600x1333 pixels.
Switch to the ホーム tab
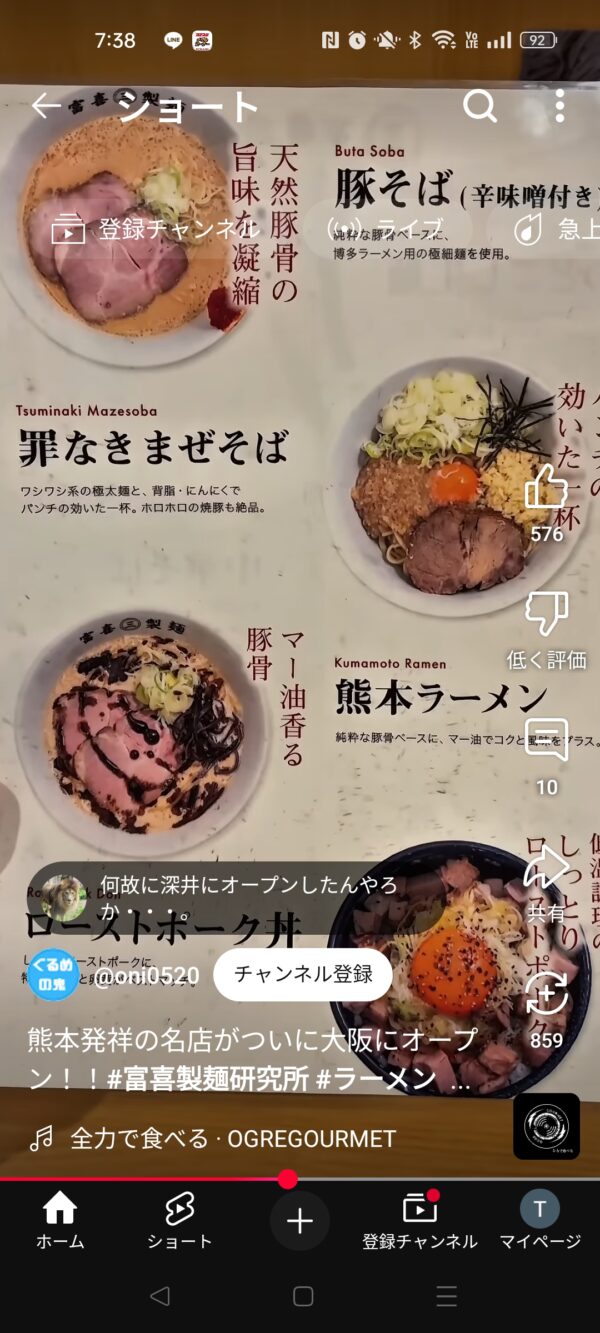point(60,1221)
